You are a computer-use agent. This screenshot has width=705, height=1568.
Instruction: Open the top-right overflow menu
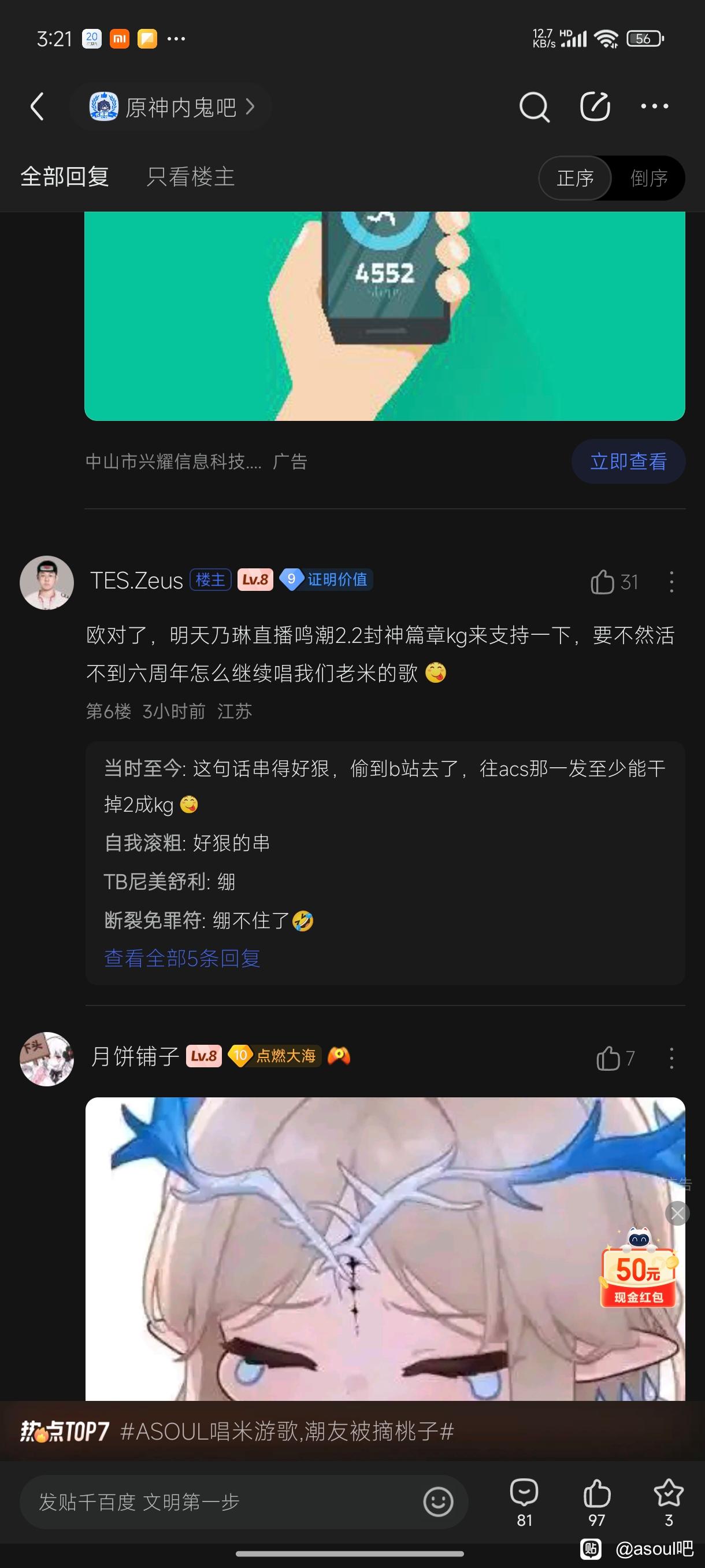click(654, 107)
